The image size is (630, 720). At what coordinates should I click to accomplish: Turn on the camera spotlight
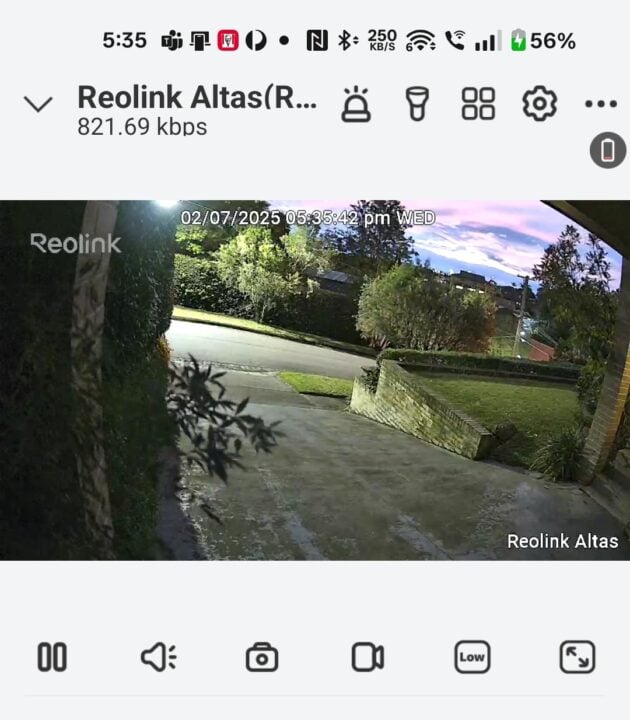(x=416, y=104)
